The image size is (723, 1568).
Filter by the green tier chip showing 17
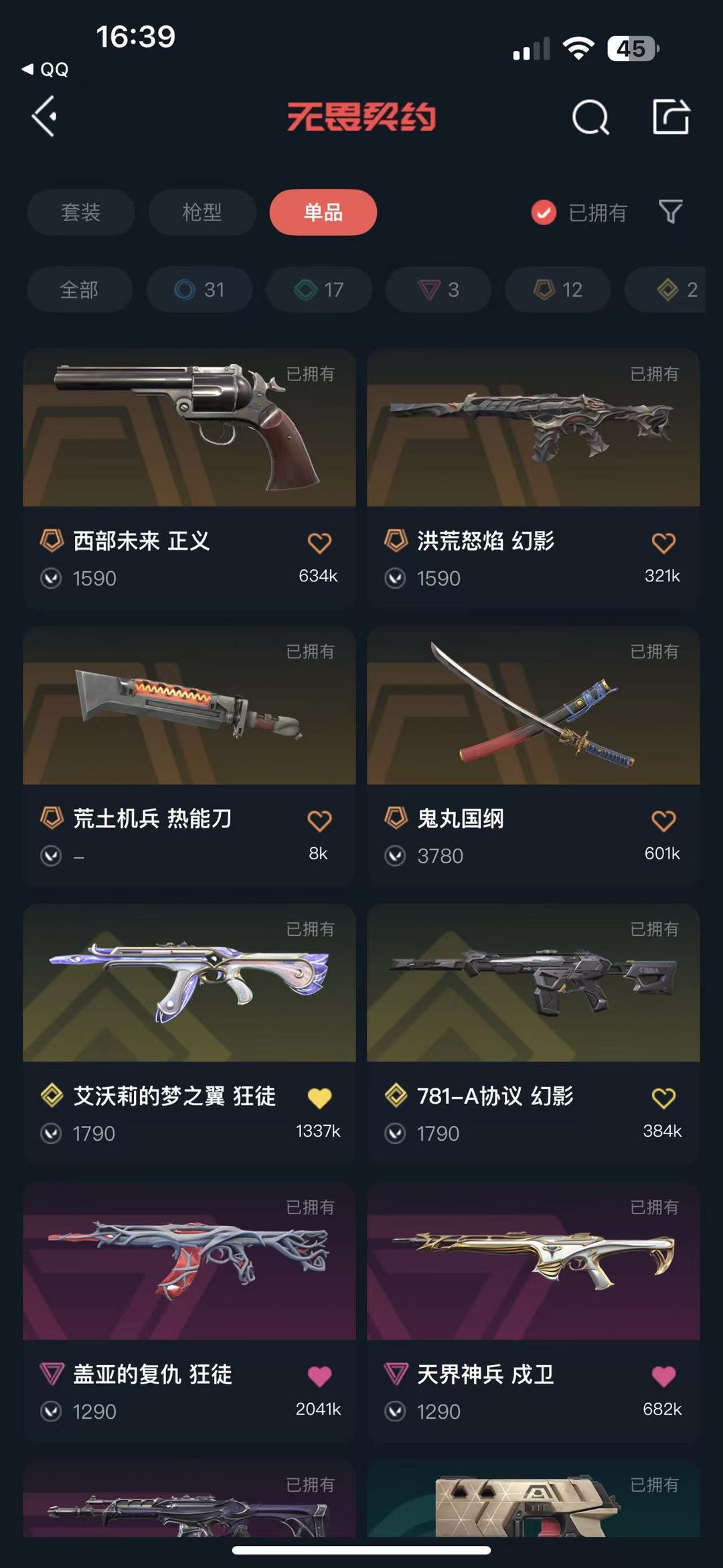pyautogui.click(x=319, y=289)
